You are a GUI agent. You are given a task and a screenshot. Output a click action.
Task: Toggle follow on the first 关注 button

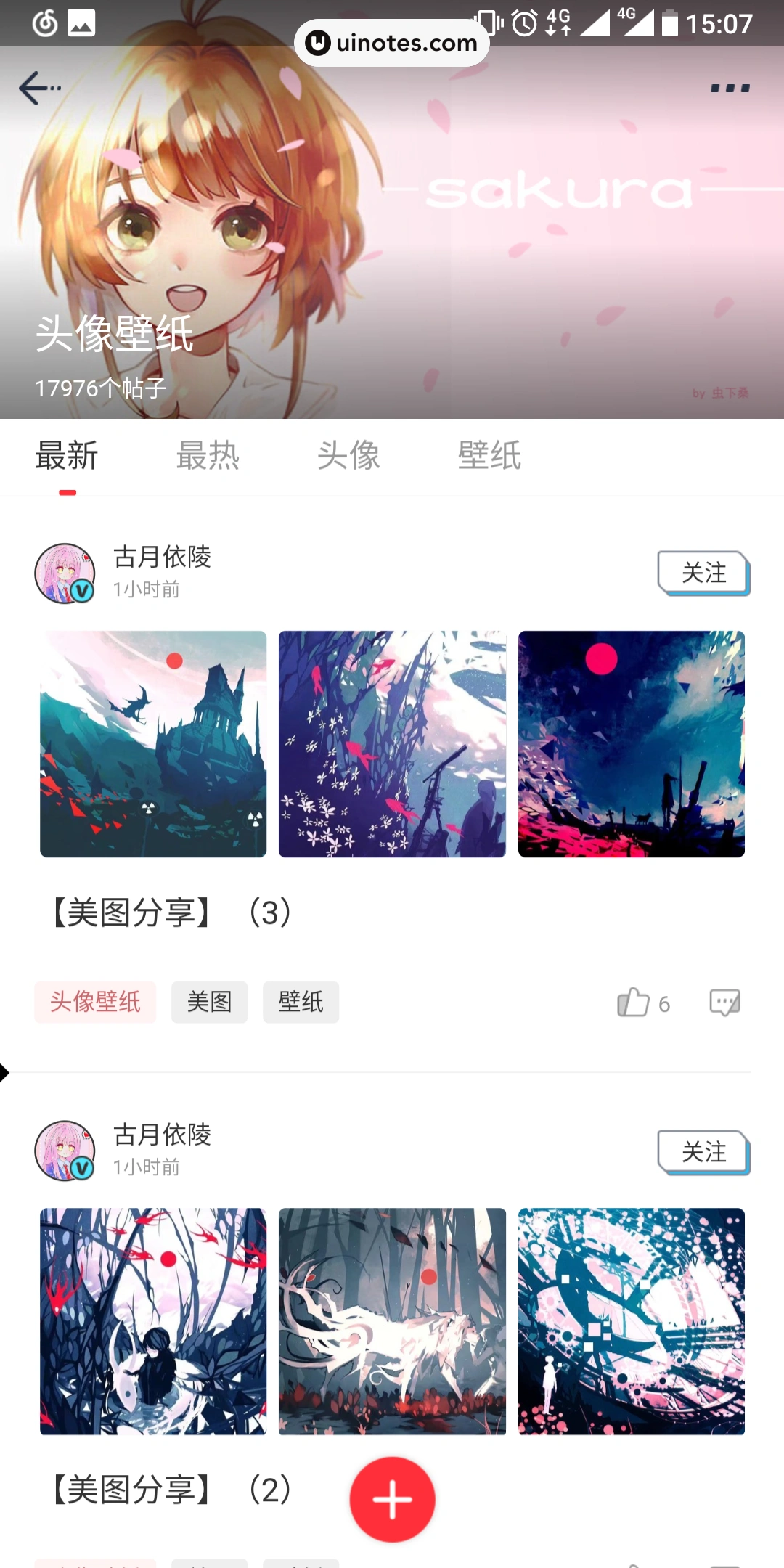pos(702,573)
